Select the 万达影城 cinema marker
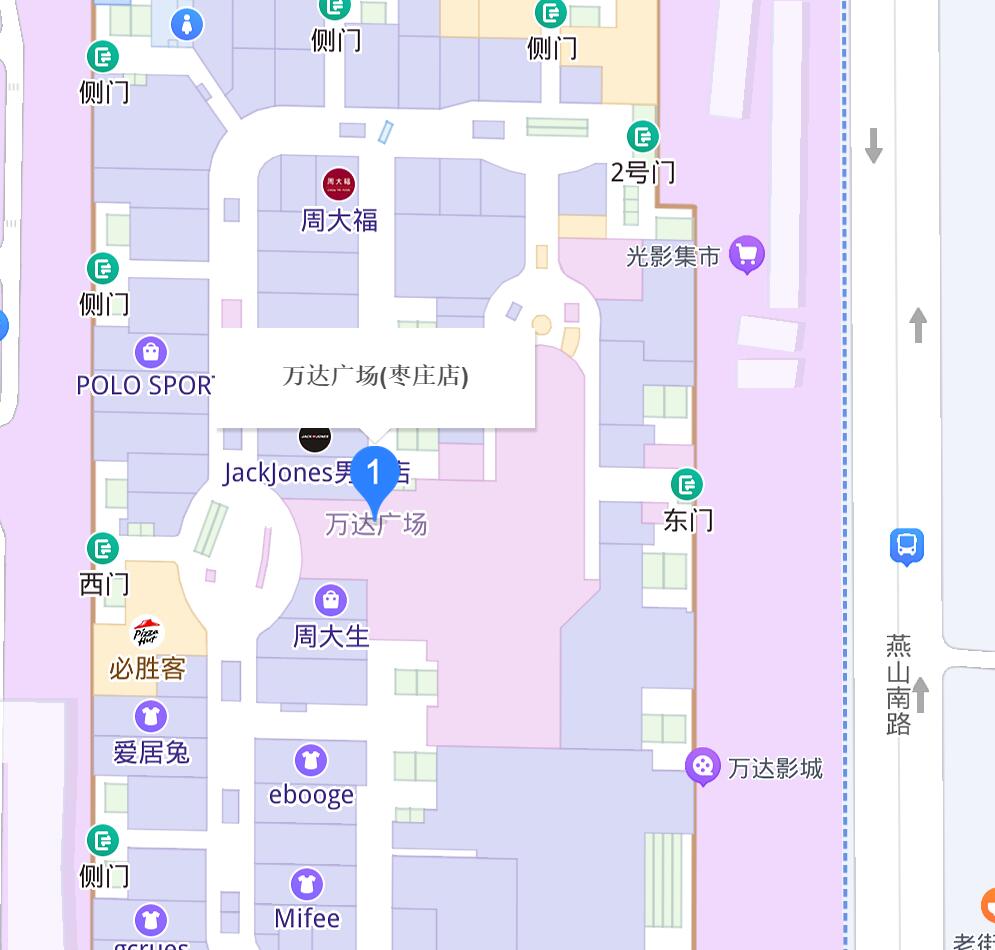The height and width of the screenshot is (950, 995). (703, 767)
